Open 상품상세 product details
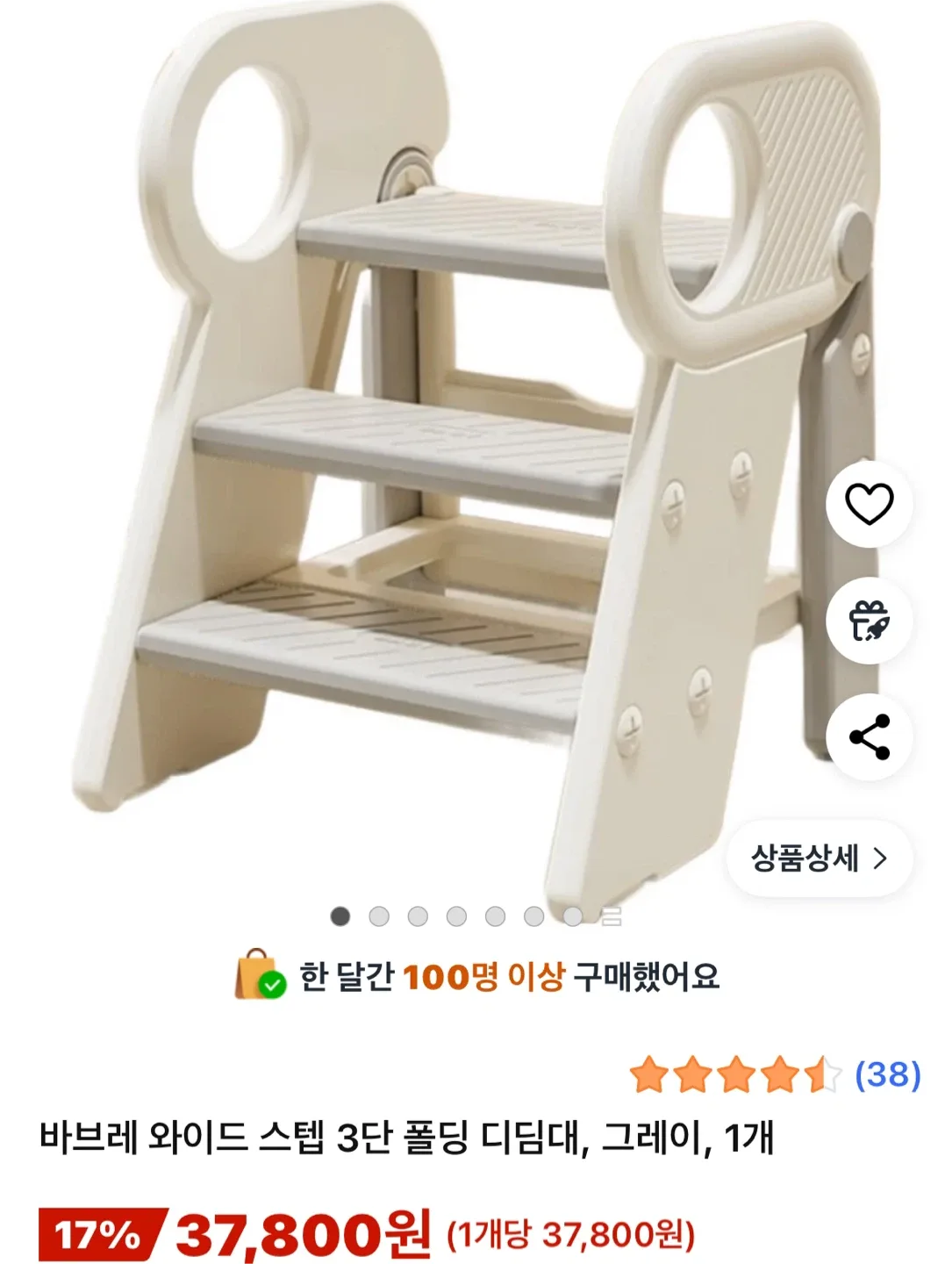The height and width of the screenshot is (1264, 952). (x=820, y=858)
